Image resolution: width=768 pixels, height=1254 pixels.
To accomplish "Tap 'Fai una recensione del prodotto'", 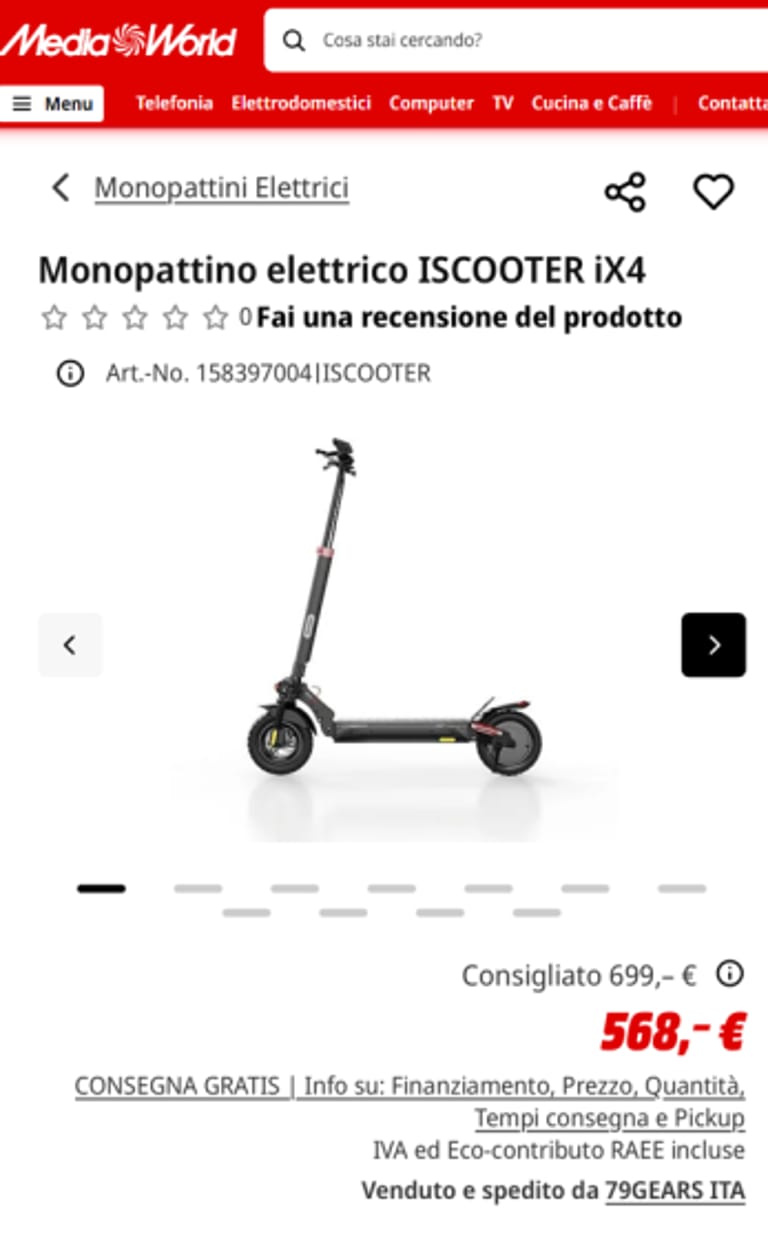I will click(x=469, y=318).
